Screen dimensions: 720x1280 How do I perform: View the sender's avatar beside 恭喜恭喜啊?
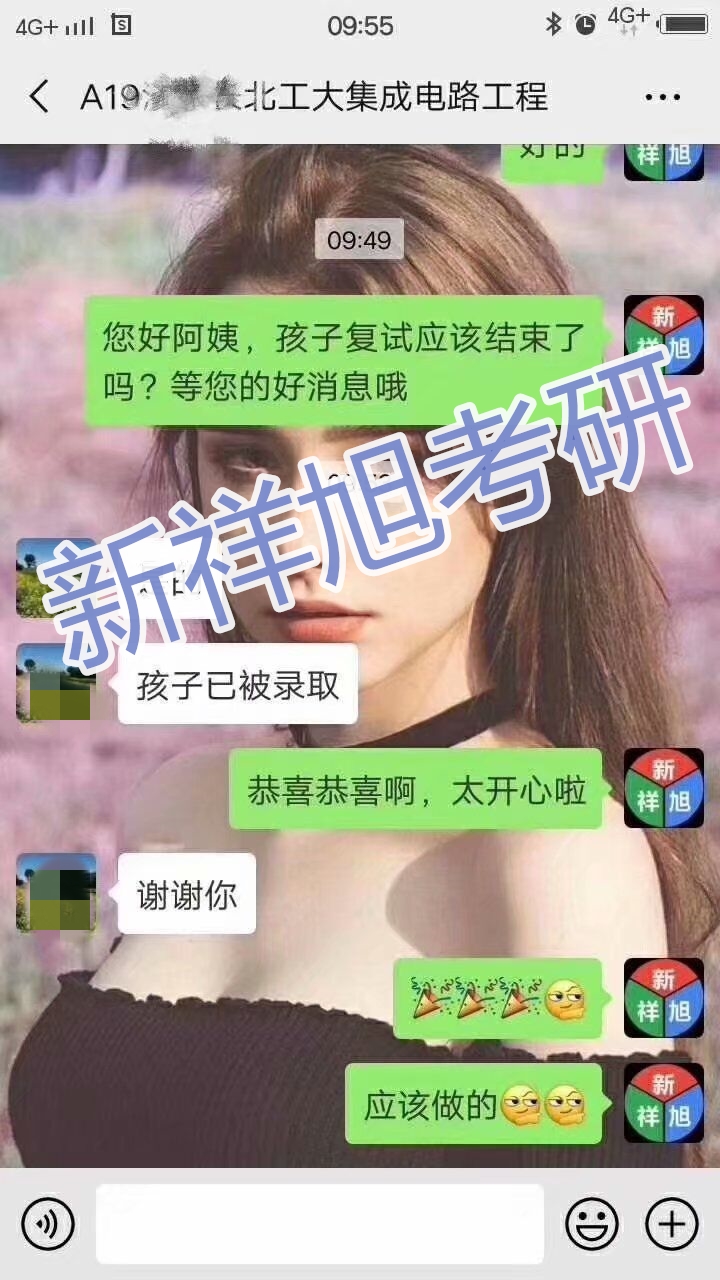[663, 788]
